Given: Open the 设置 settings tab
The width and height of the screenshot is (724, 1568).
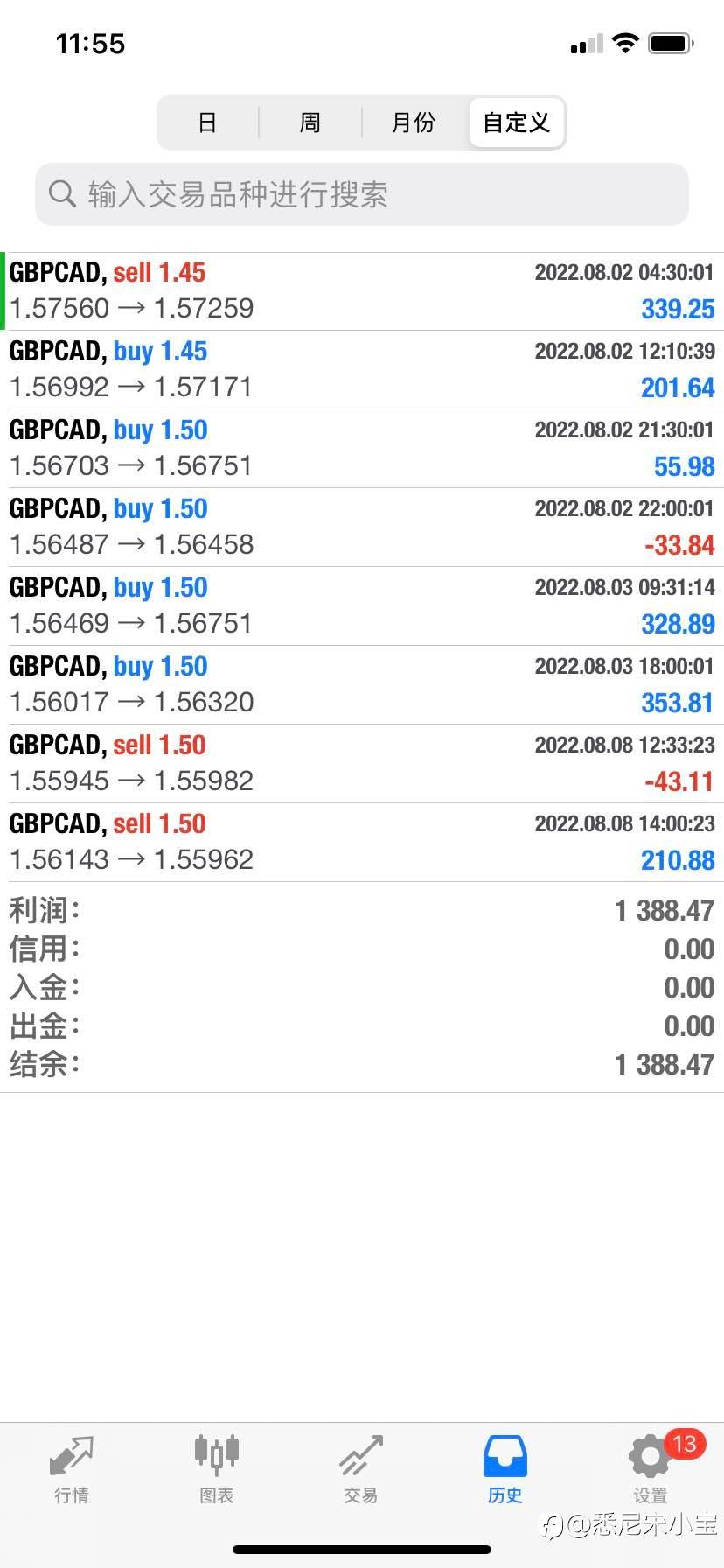Looking at the screenshot, I should (x=651, y=1470).
